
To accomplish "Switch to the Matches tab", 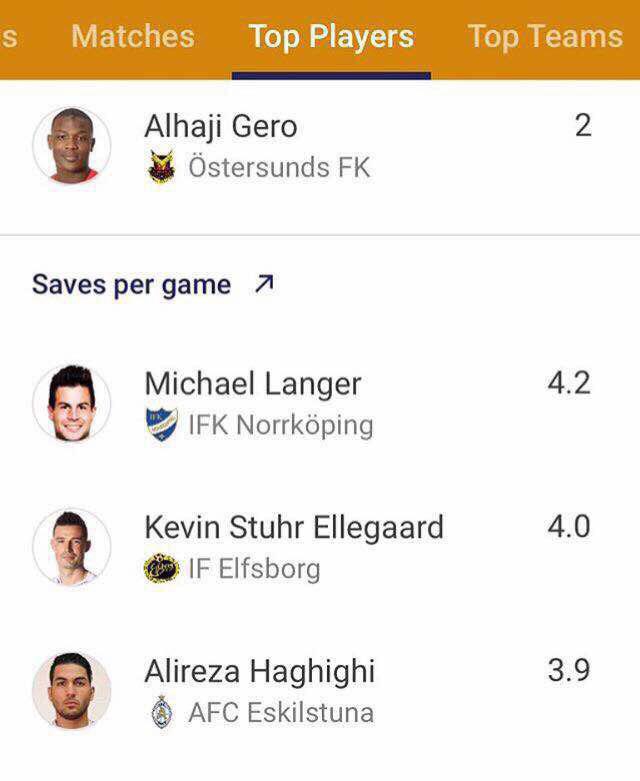I will [133, 37].
